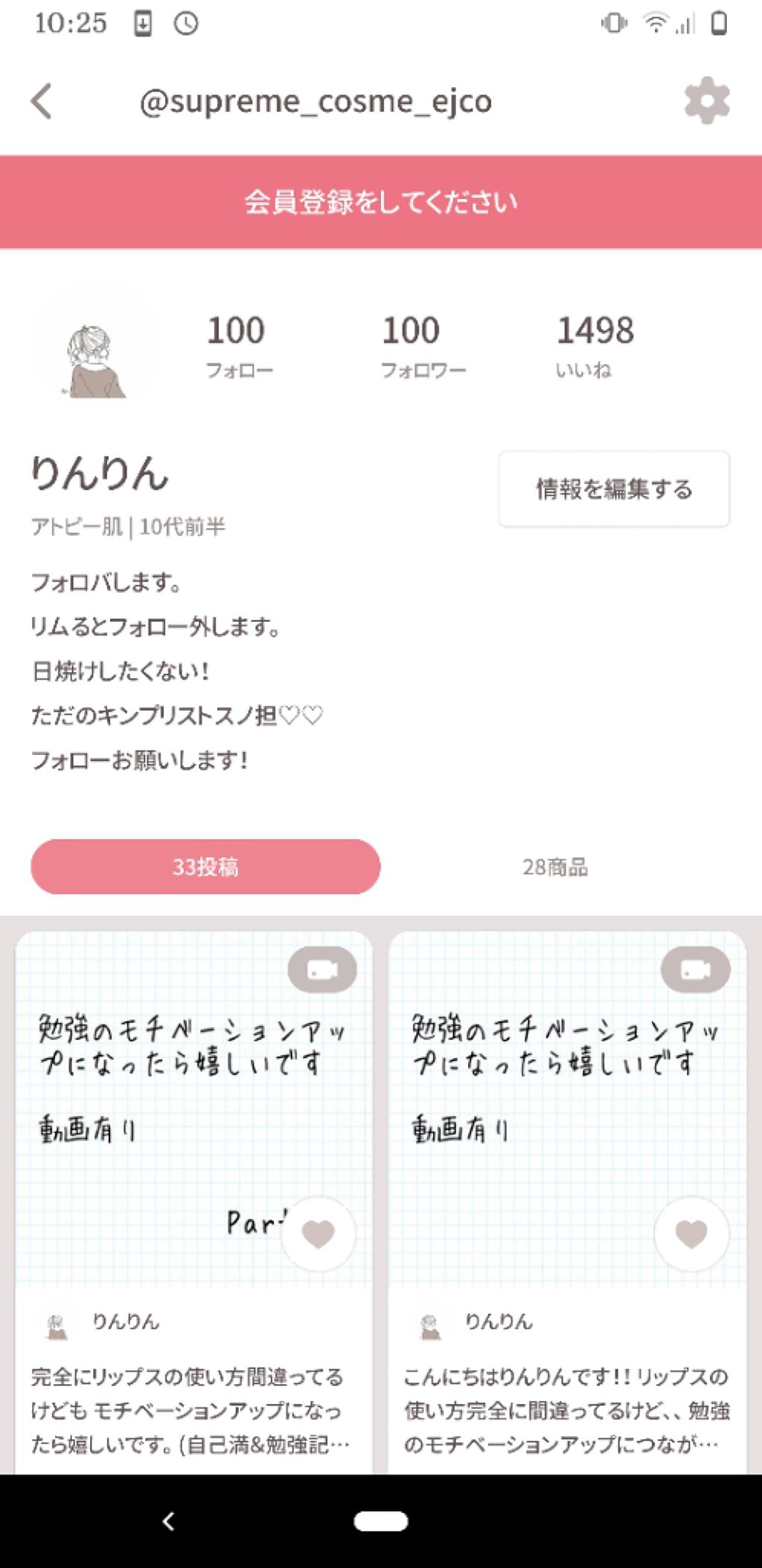Tap the back arrow in the header
This screenshot has height=1568, width=762.
42,102
